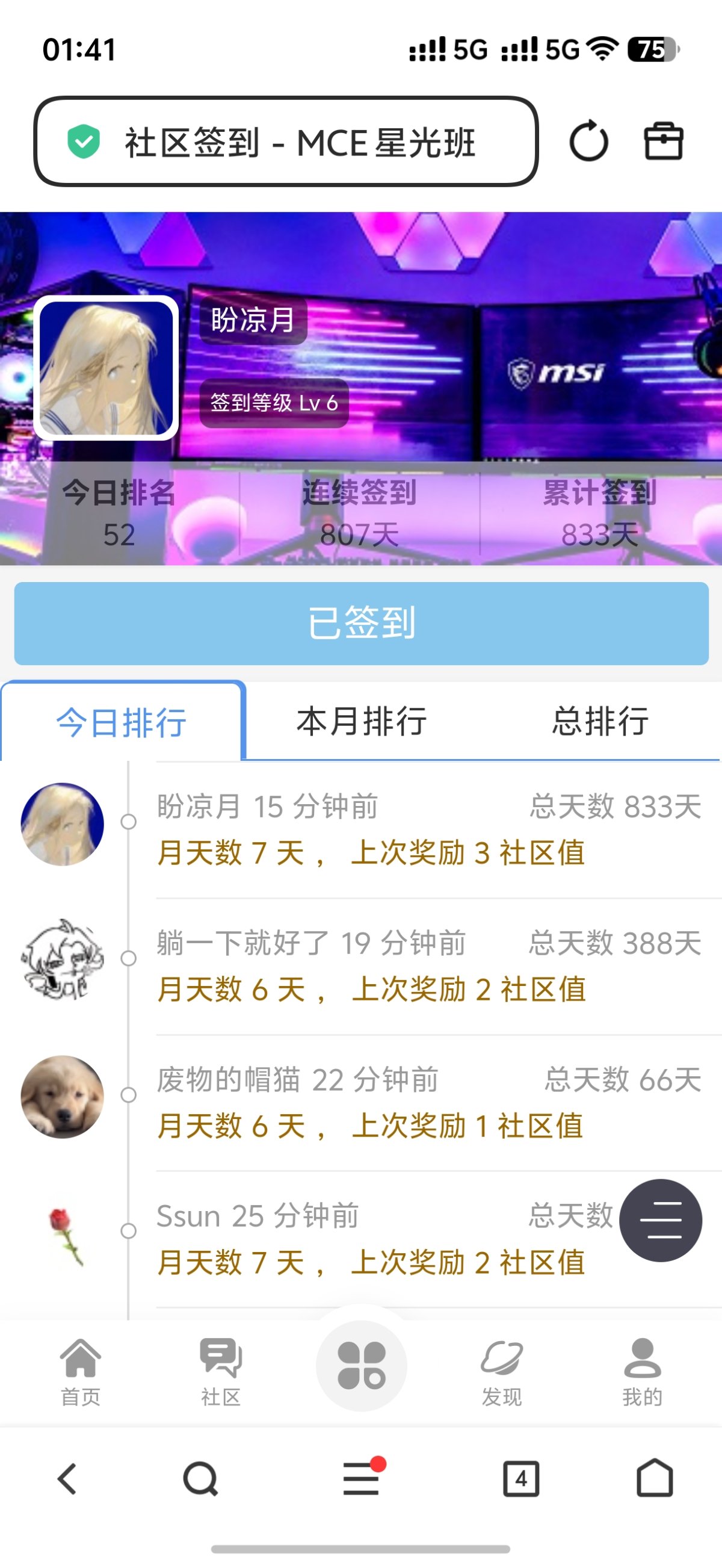Tap the green security shield in the address bar
Screen dimensions: 722x1568
(85, 141)
